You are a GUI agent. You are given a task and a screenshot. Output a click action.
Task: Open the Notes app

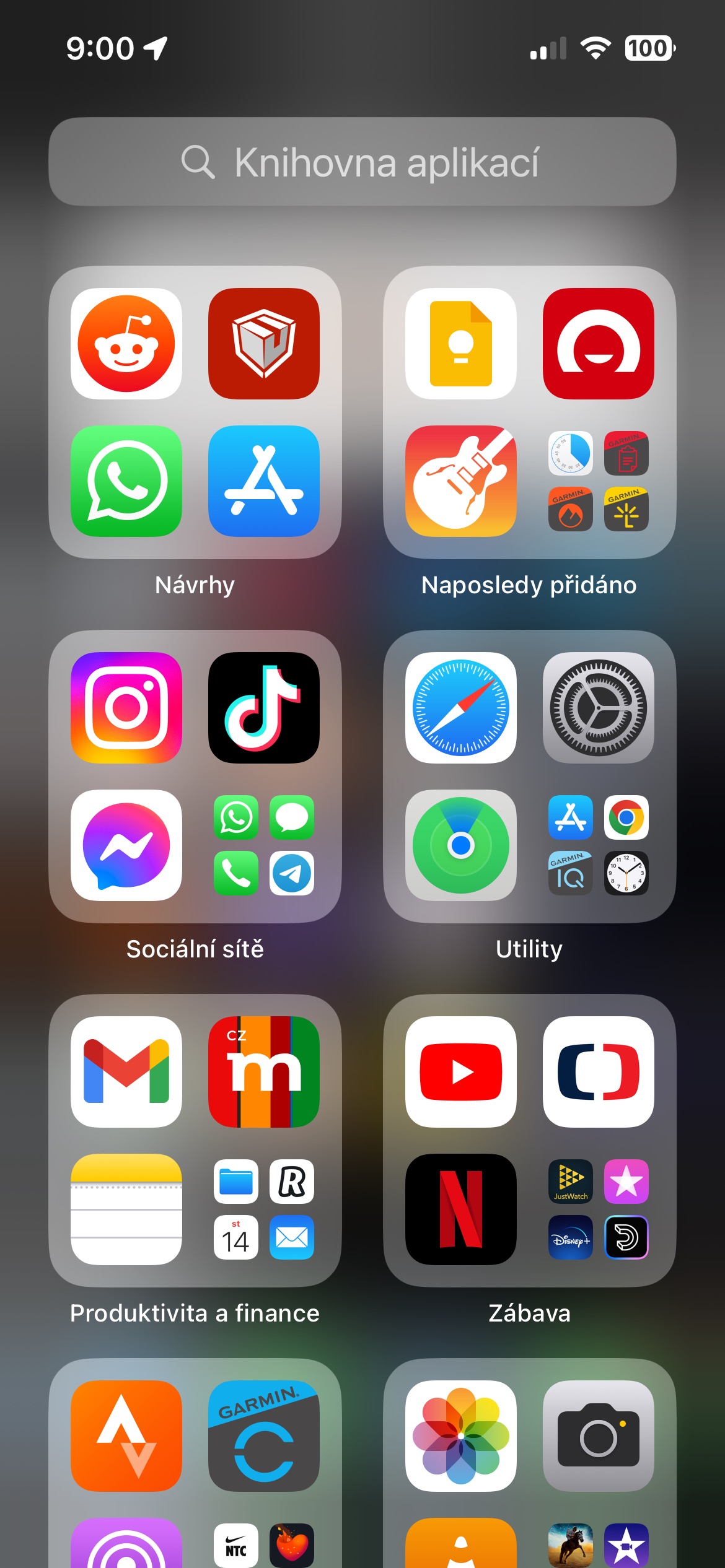[x=126, y=1209]
